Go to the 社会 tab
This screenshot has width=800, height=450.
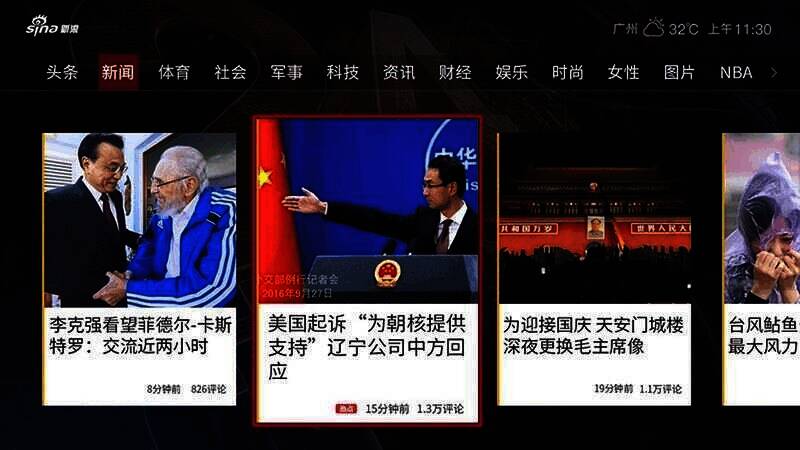pos(230,73)
